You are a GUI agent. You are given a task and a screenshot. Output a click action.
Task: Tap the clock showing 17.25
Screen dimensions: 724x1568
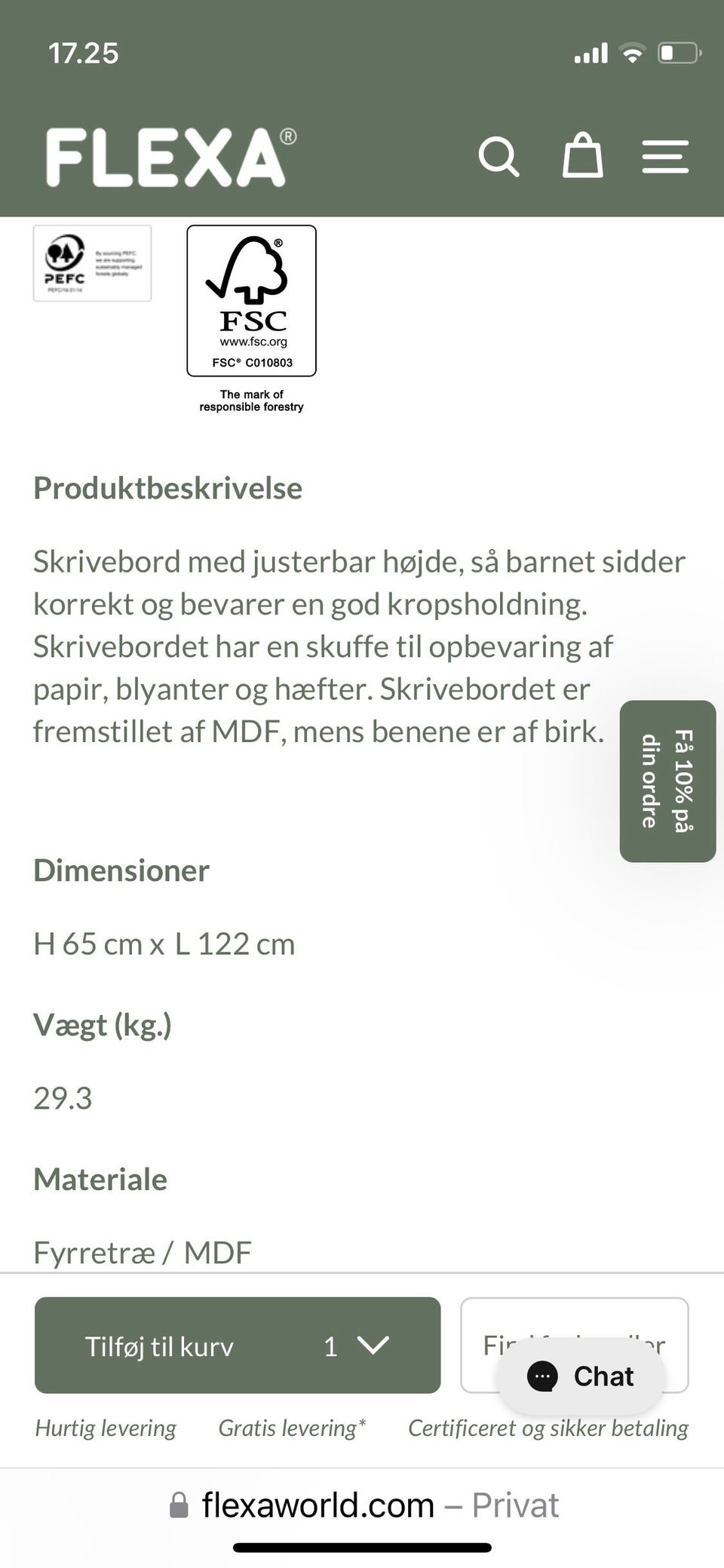83,53
